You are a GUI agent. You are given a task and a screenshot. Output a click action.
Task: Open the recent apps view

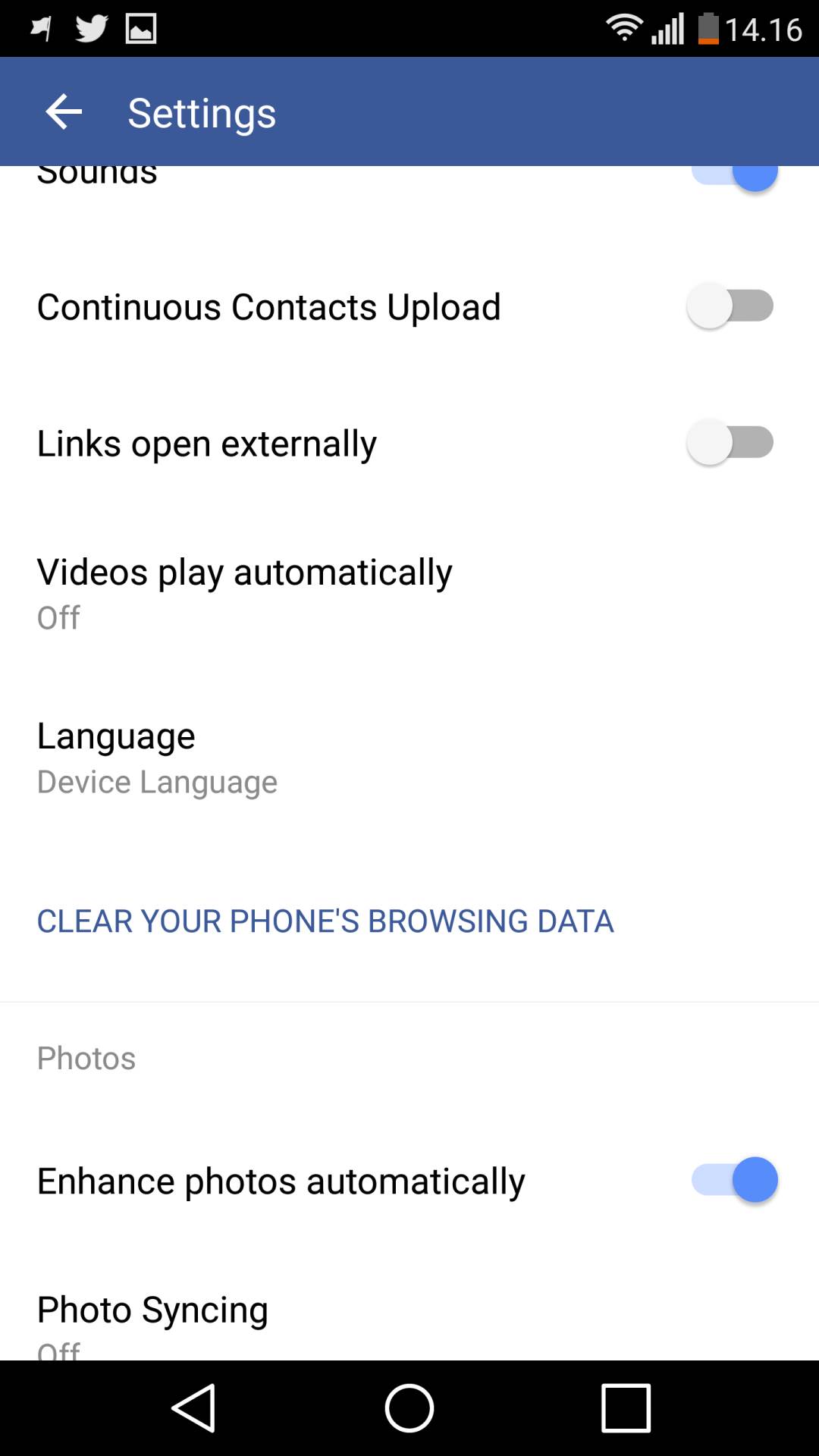[x=626, y=1408]
